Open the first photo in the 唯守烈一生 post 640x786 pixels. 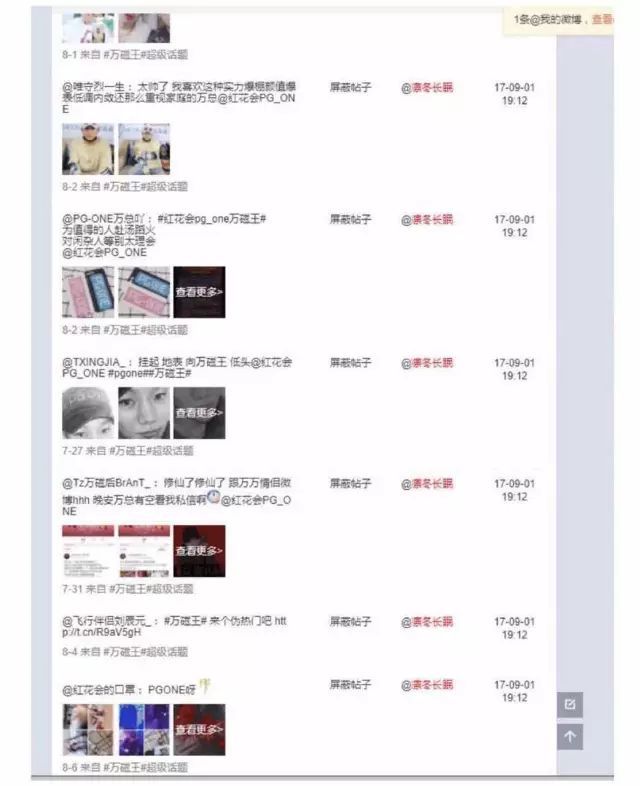coord(88,149)
